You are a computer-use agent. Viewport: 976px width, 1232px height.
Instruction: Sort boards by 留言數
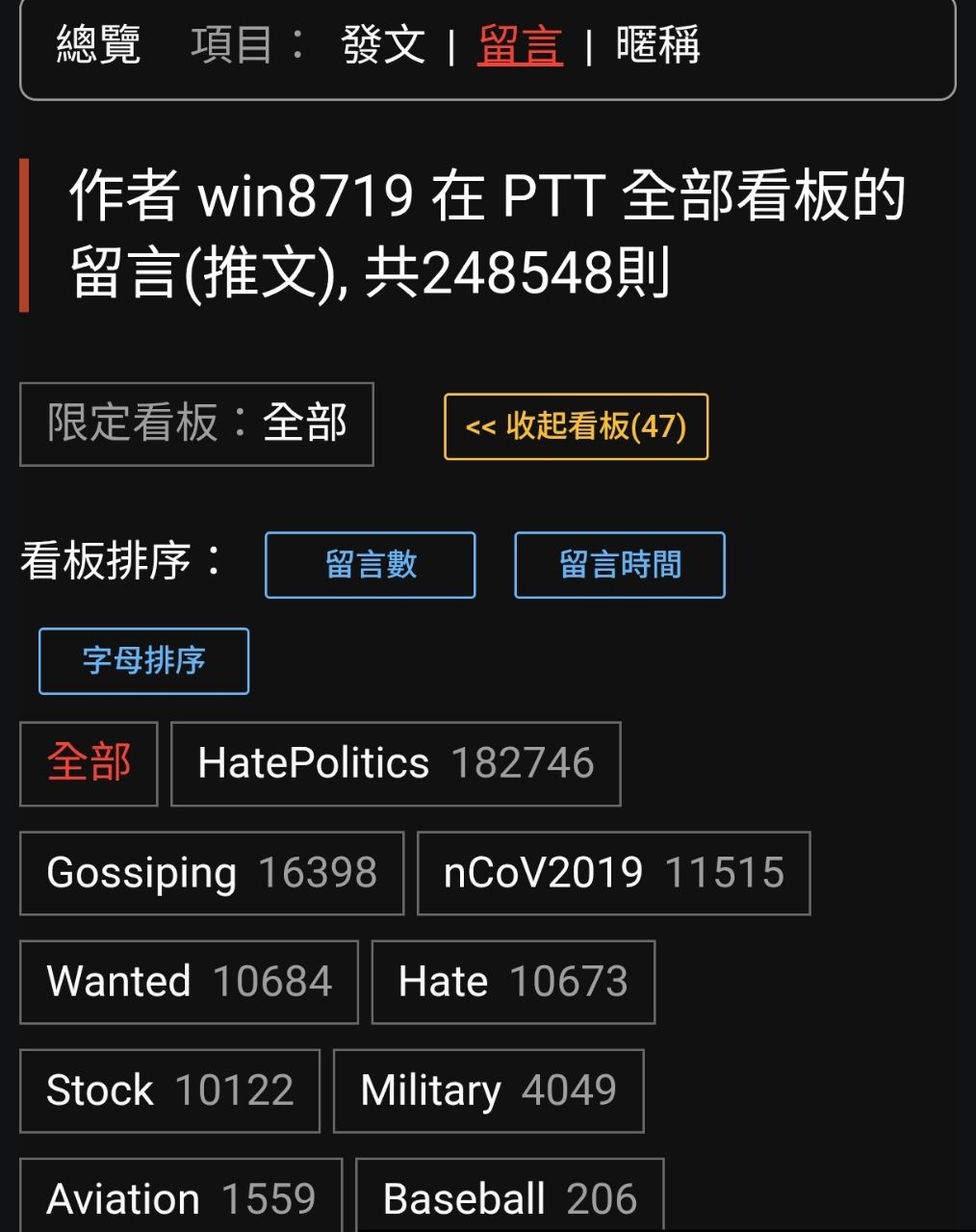click(x=371, y=565)
